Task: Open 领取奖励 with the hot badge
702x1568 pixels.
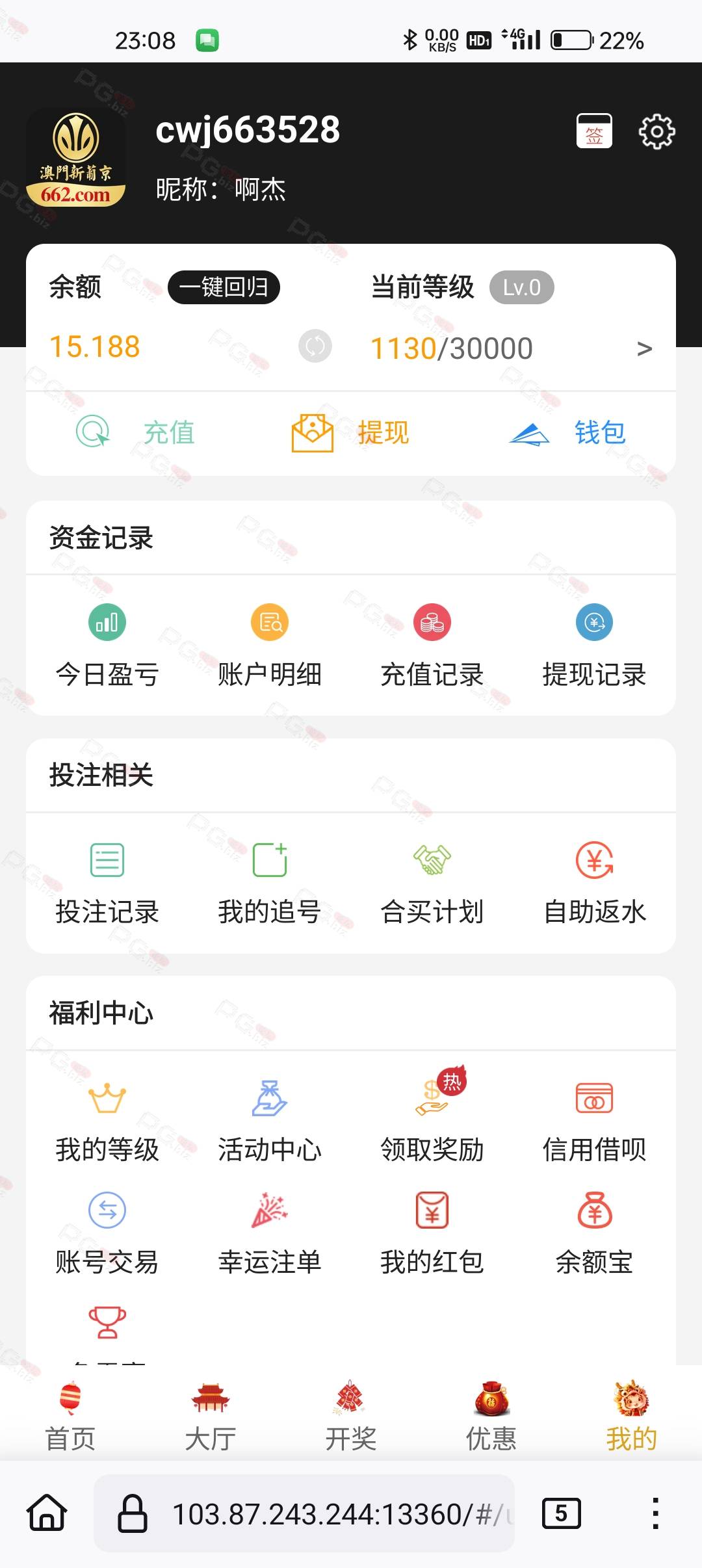Action: [x=432, y=1115]
